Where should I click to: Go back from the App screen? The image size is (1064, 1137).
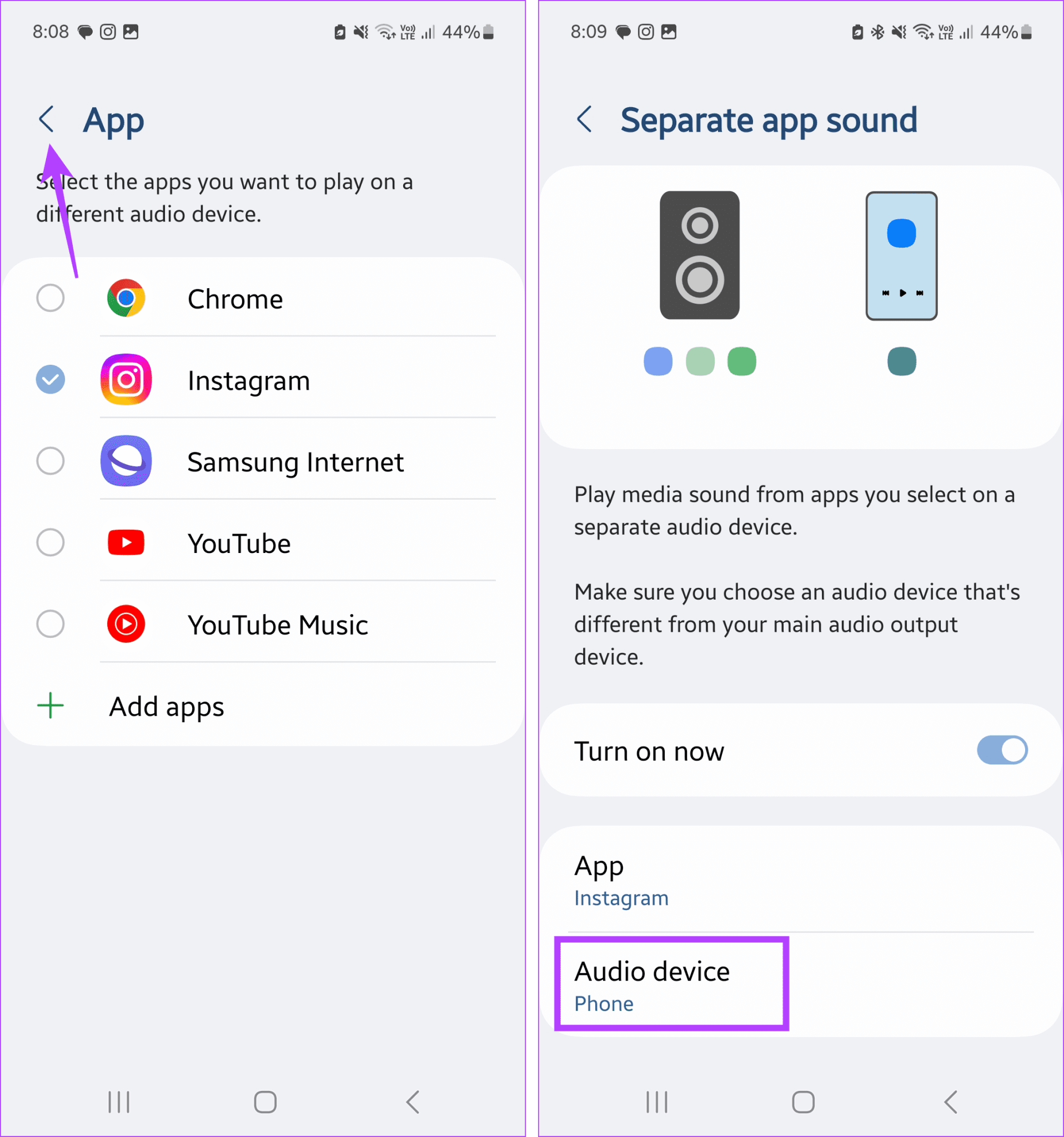(x=46, y=119)
